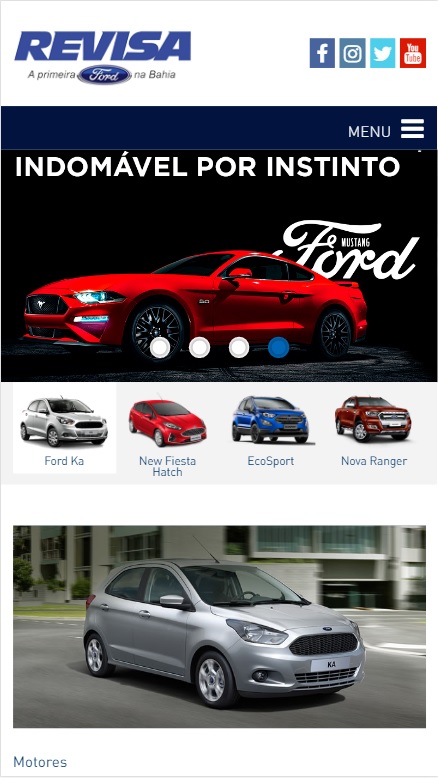
Task: Open the Revisa logo homepage link
Action: (x=103, y=57)
